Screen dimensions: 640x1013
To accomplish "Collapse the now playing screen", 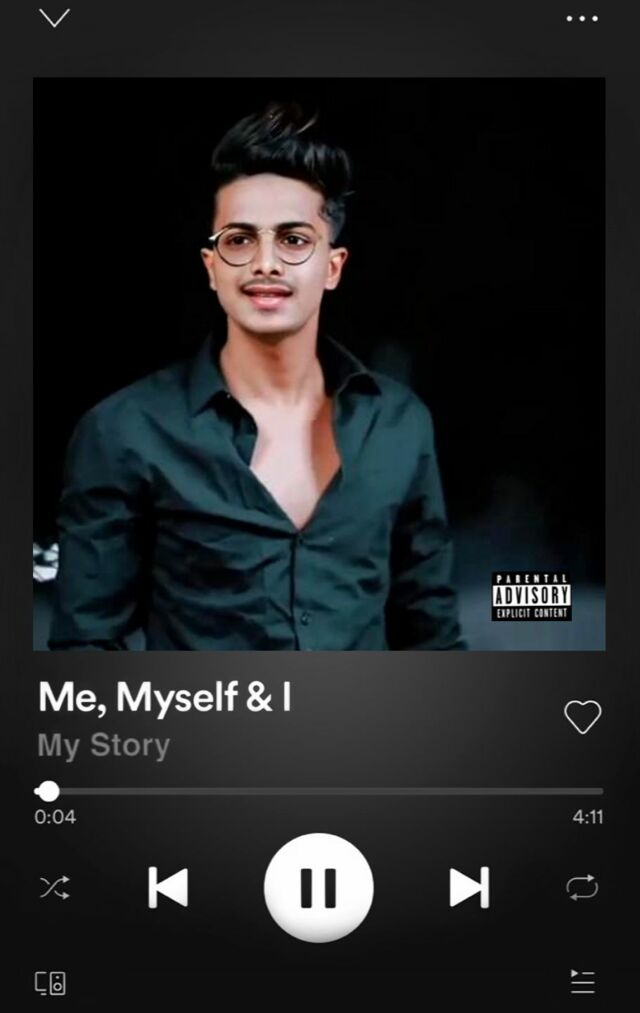I will coord(54,18).
